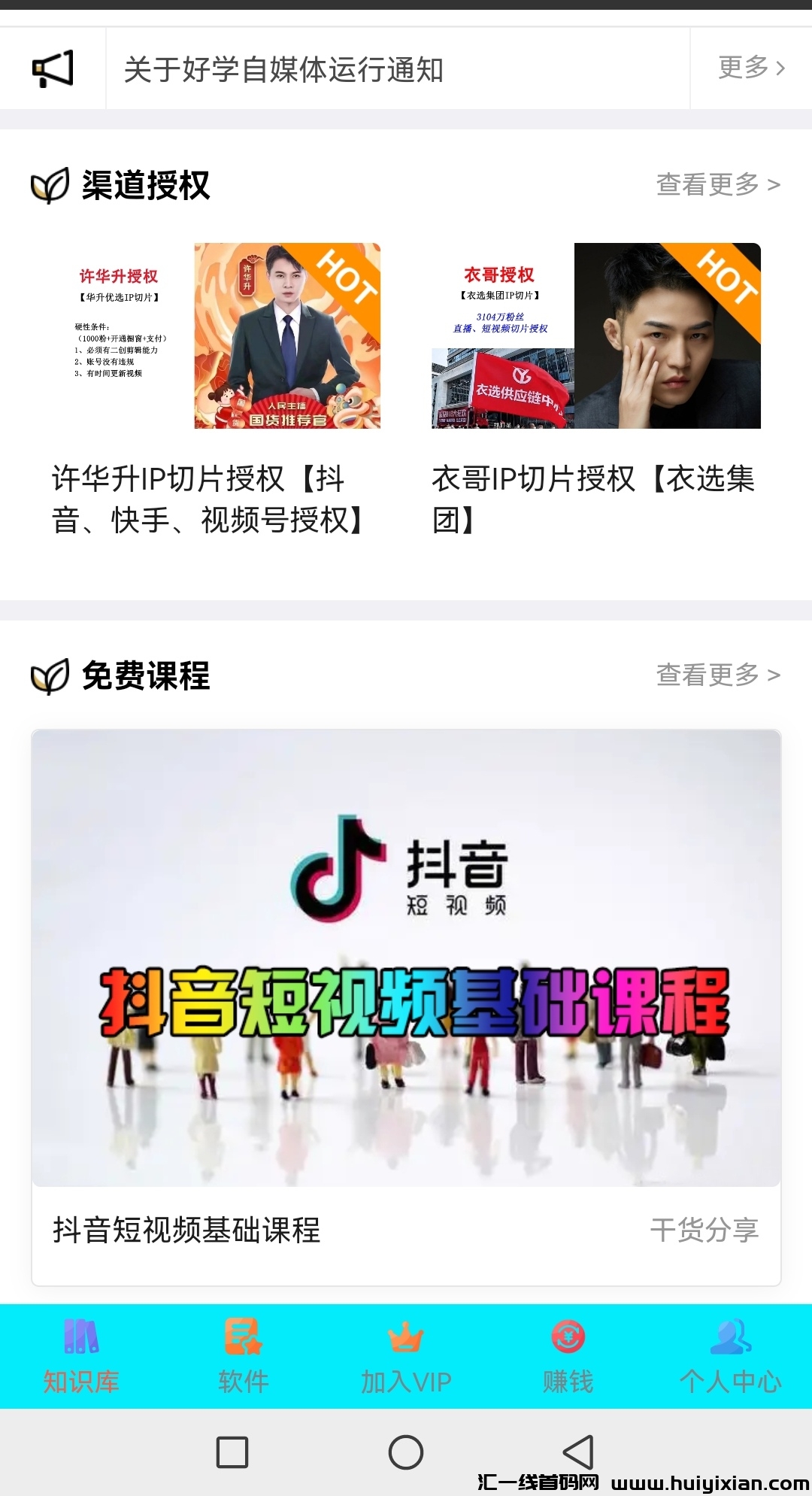Switch to the 软件 tab
The image size is (812, 1496).
tap(244, 1357)
